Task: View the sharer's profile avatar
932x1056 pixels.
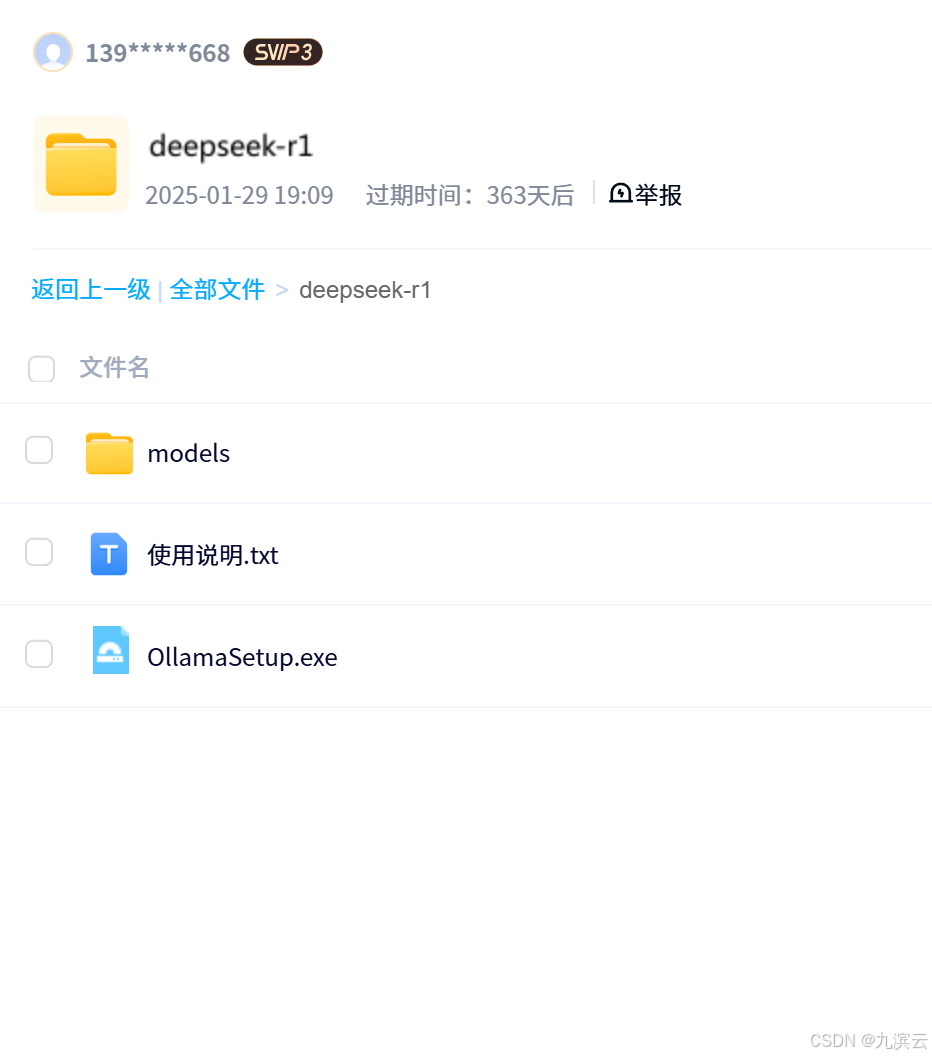Action: 53,52
